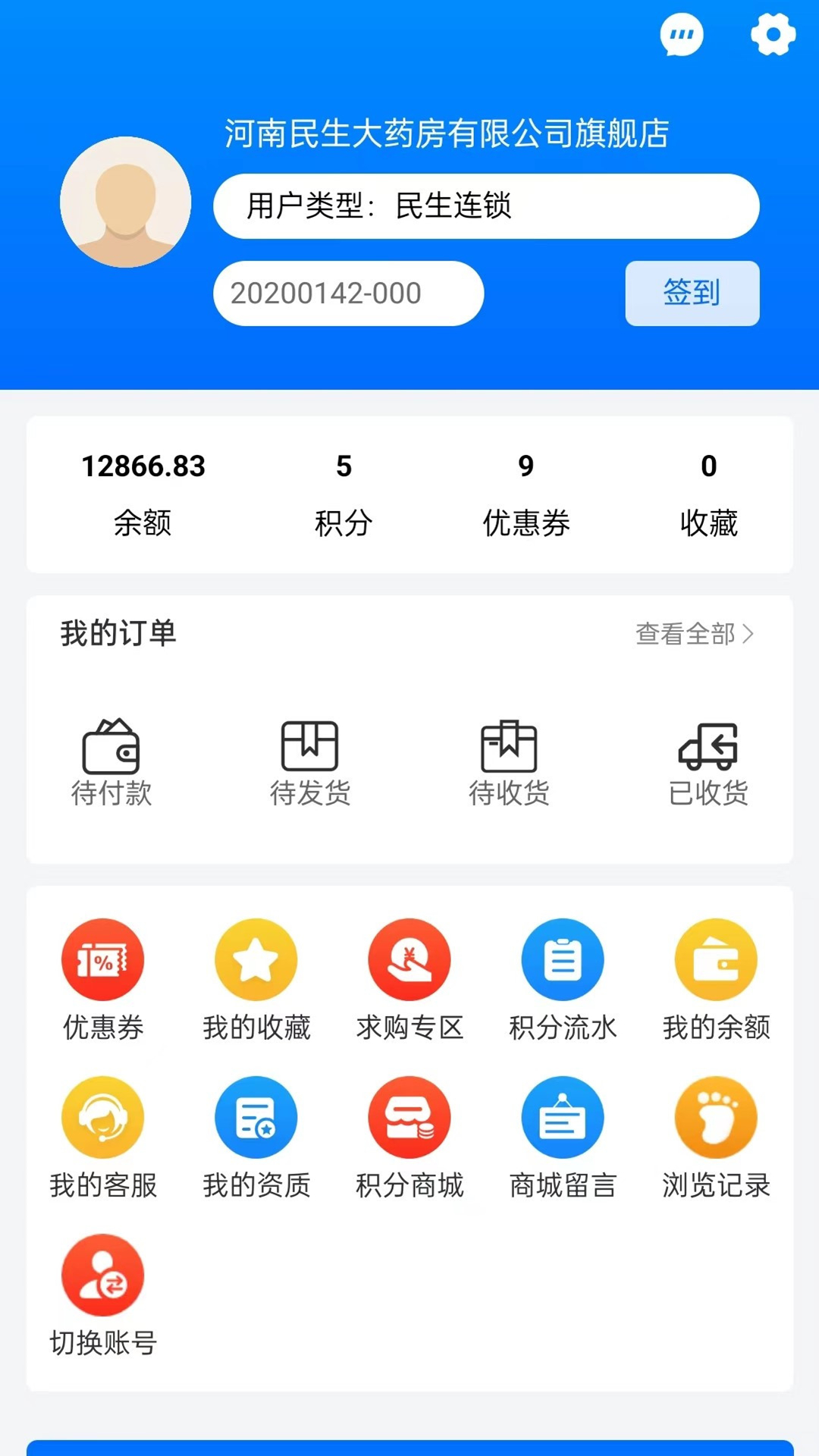Image resolution: width=819 pixels, height=1456 pixels.
Task: Open 我的资质 qualifications
Action: tap(256, 1136)
